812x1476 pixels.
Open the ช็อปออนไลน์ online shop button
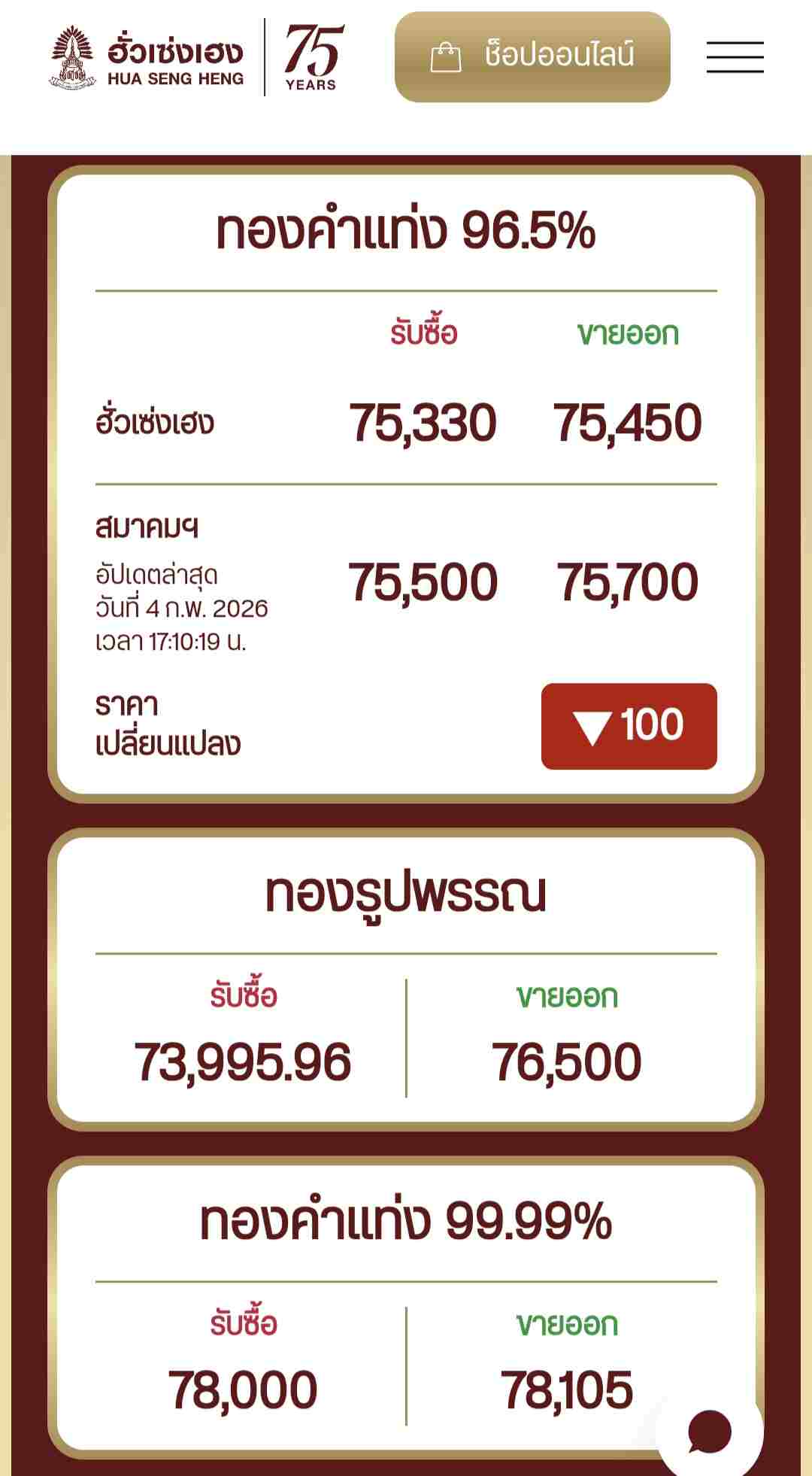point(532,56)
